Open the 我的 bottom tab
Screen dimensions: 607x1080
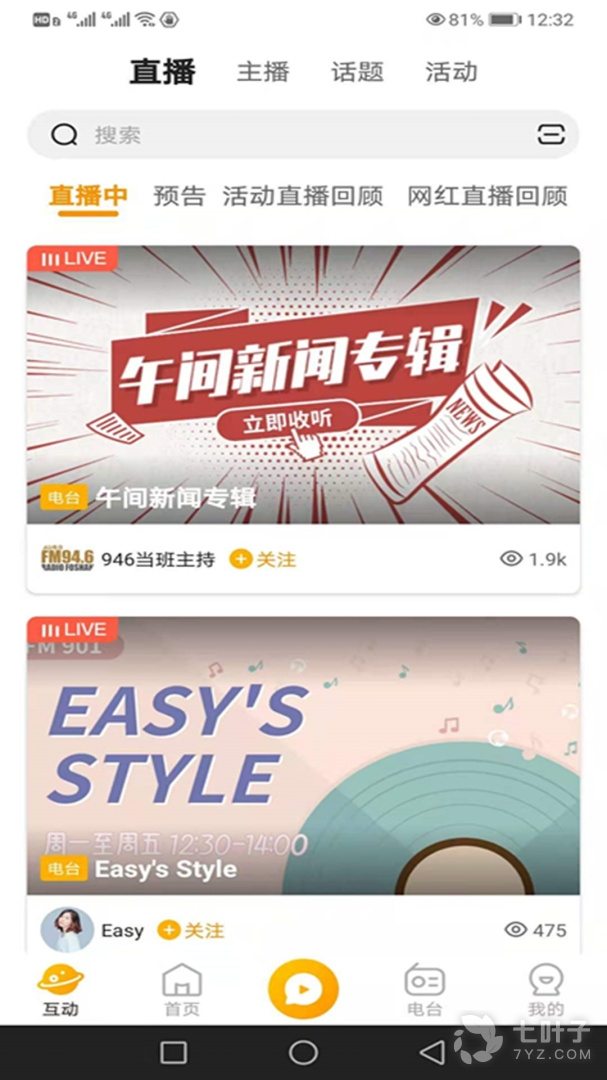tap(546, 990)
